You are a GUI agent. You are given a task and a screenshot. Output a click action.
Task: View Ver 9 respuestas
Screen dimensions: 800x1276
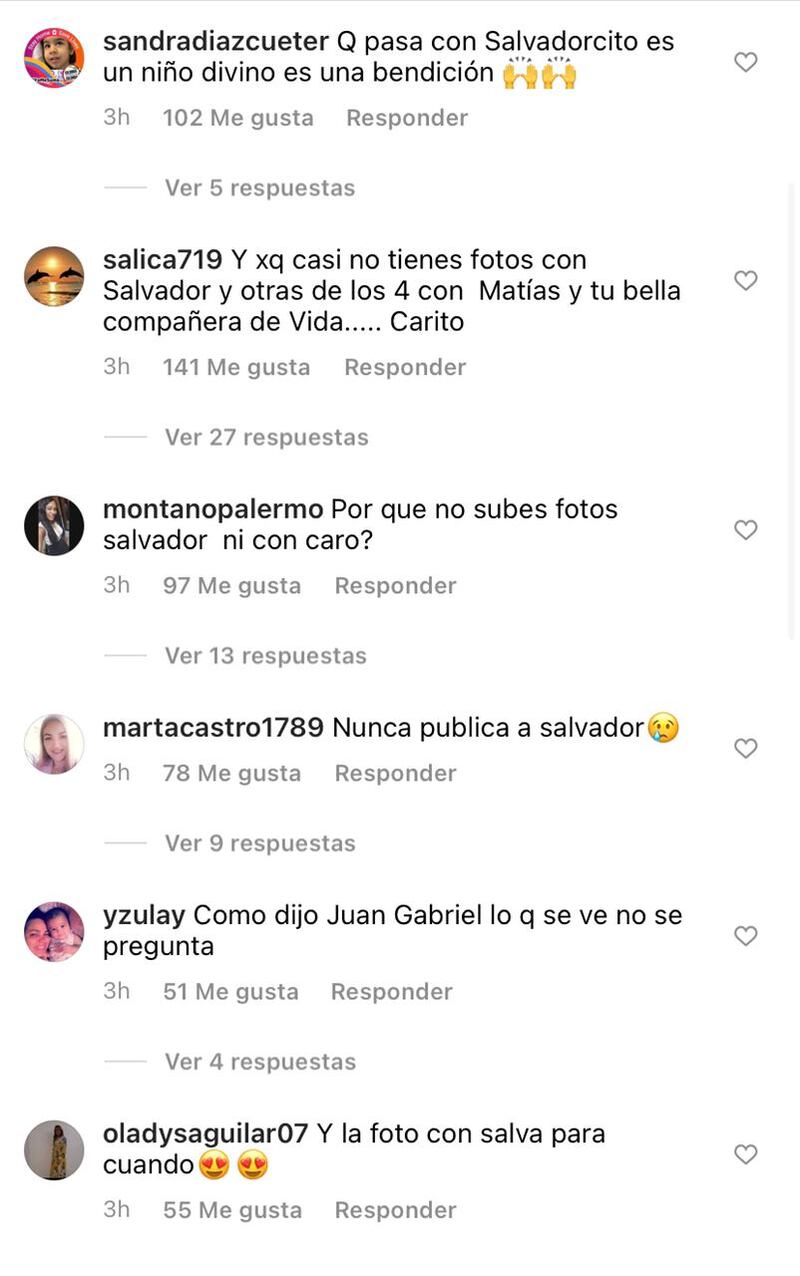(x=259, y=844)
